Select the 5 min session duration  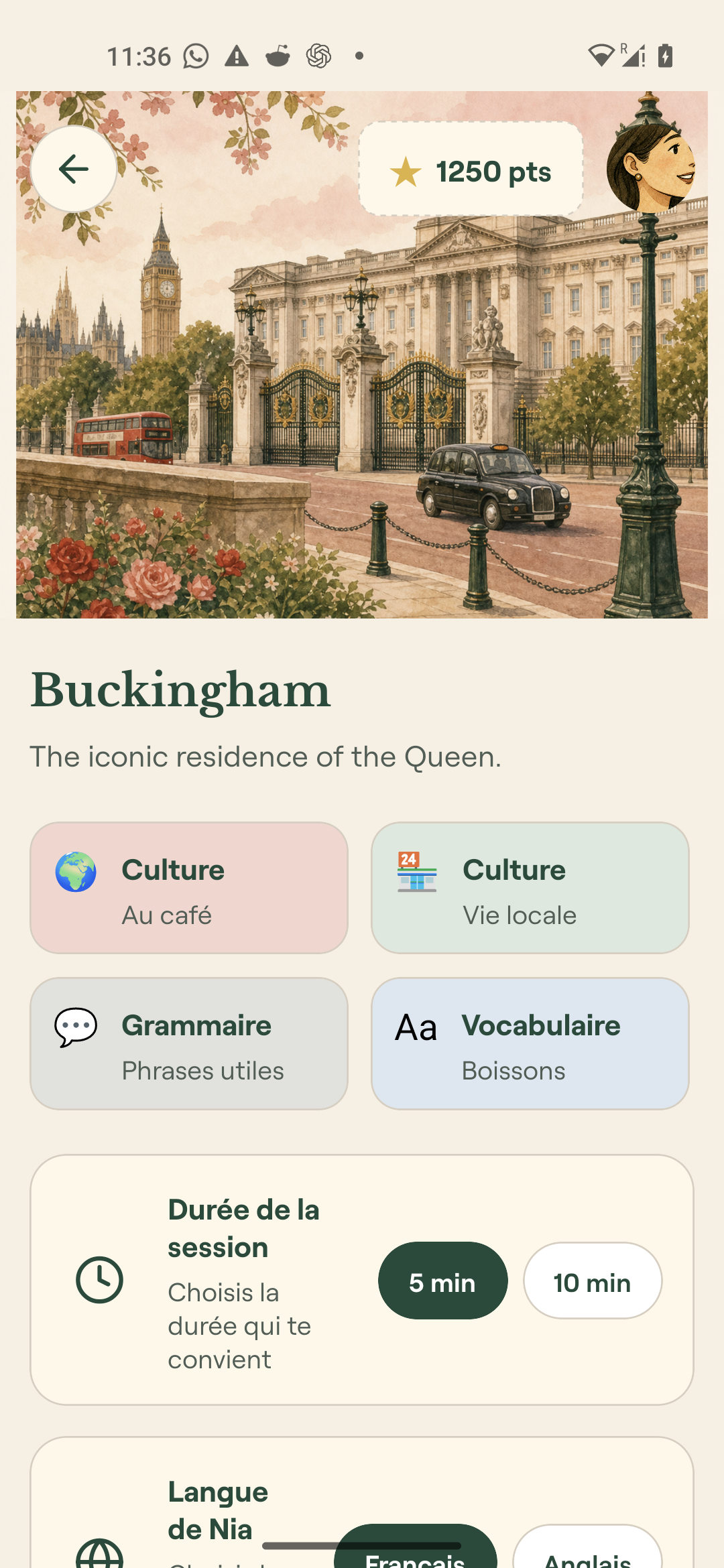point(443,1281)
